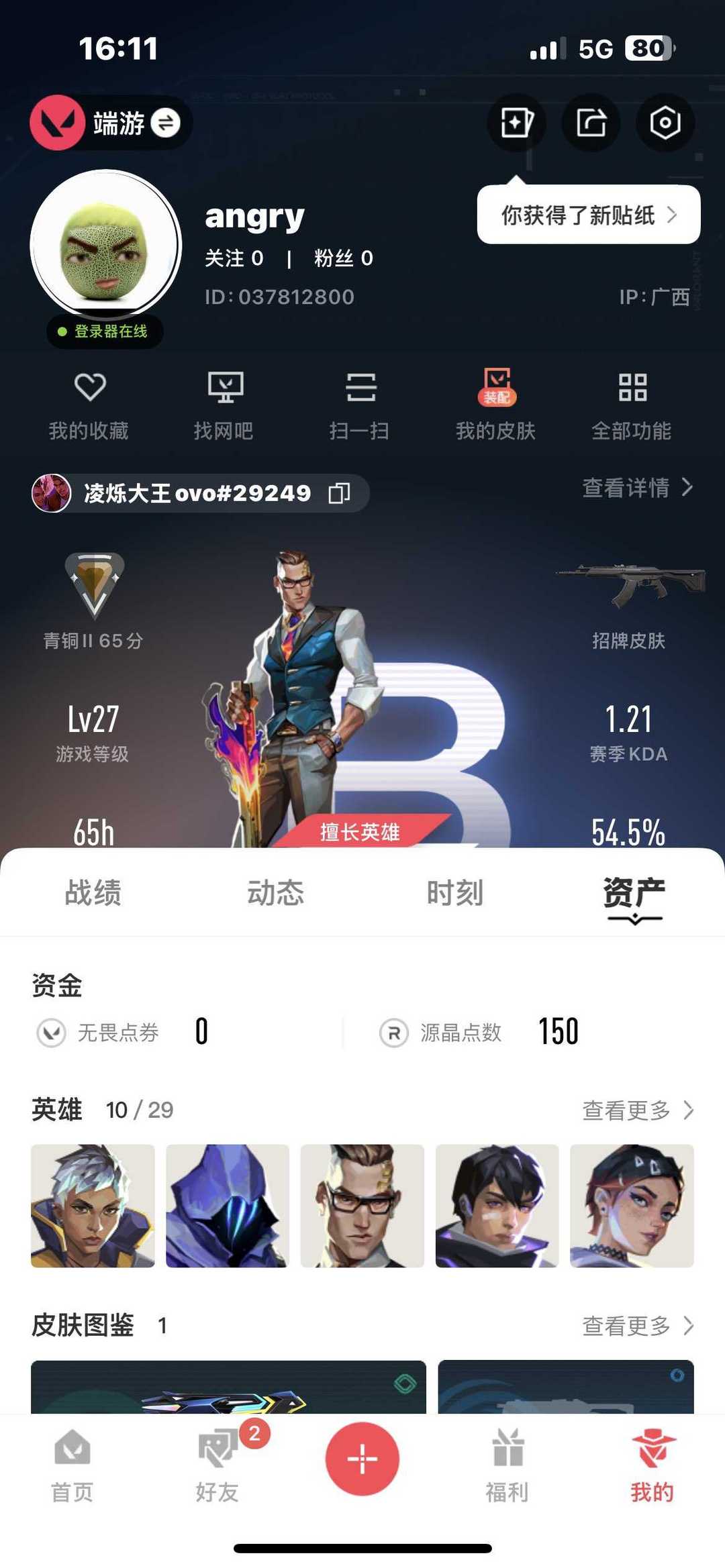
Task: View 查看详情 account details
Action: coord(636,488)
